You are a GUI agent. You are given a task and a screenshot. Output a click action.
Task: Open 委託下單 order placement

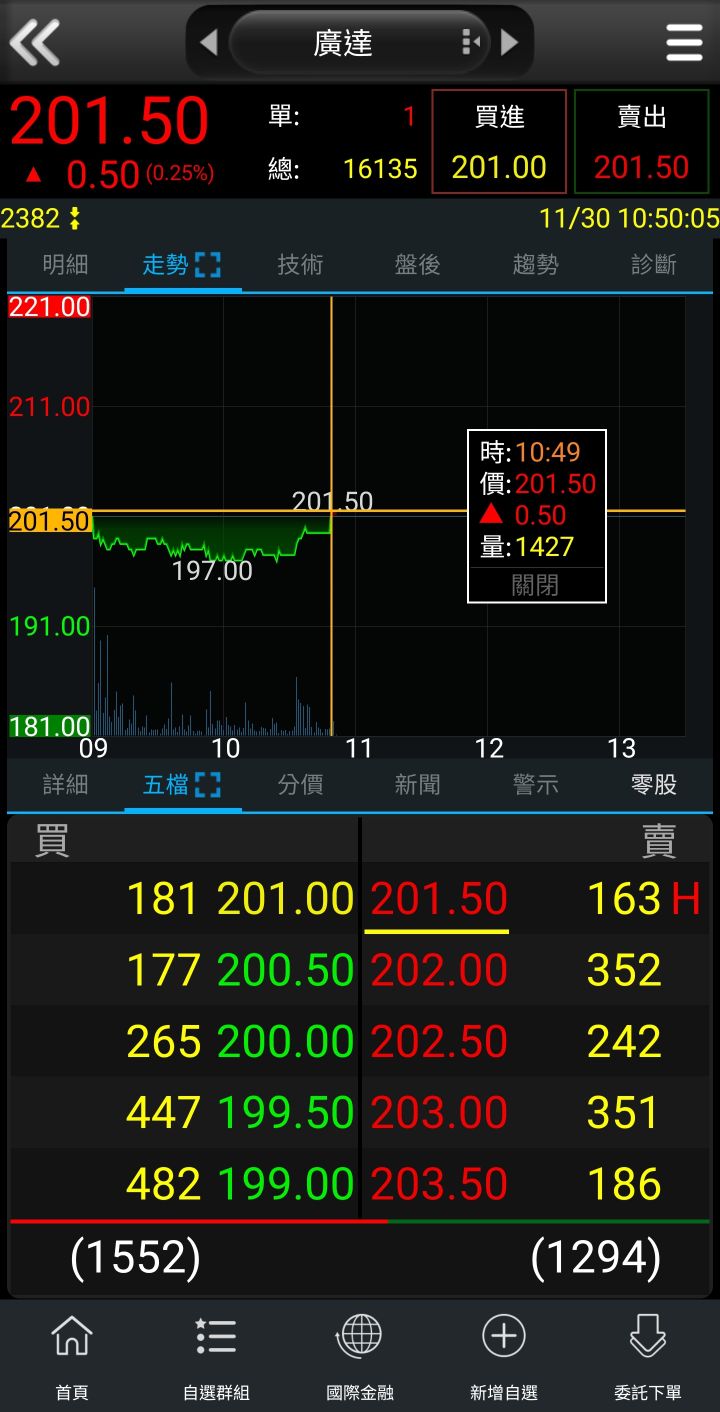[648, 1356]
